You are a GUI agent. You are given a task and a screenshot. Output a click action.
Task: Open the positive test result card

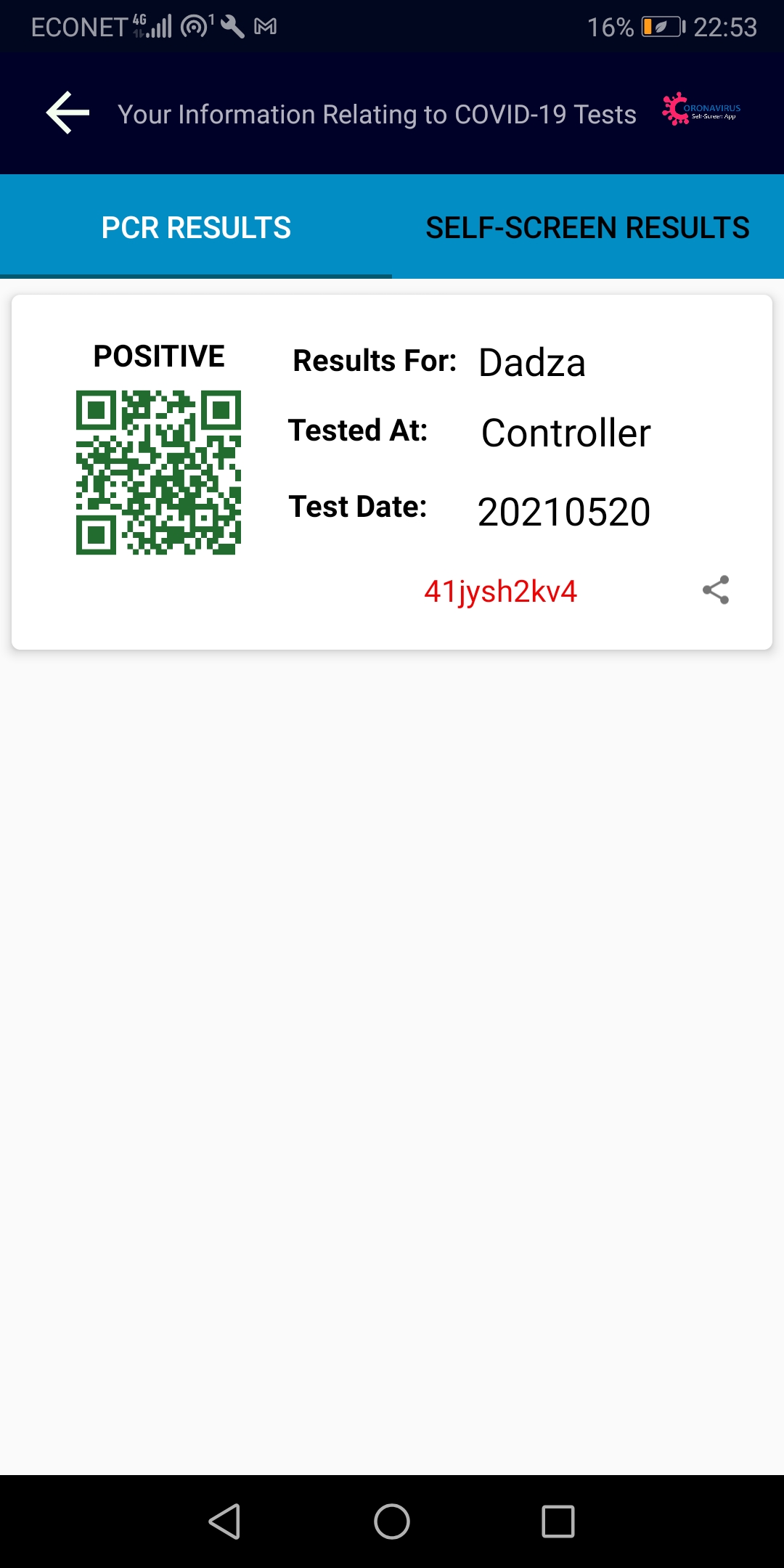click(392, 472)
